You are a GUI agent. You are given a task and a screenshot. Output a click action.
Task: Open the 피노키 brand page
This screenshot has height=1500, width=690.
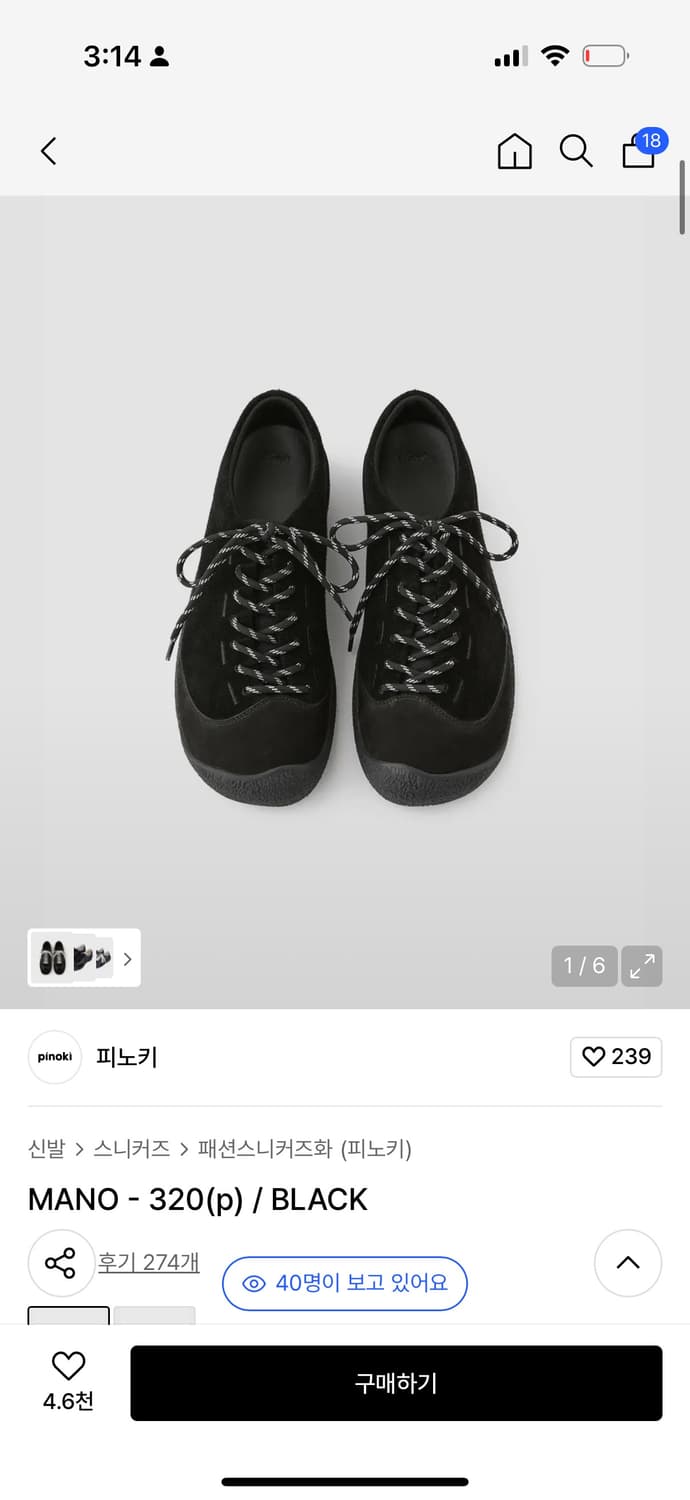pos(126,1057)
